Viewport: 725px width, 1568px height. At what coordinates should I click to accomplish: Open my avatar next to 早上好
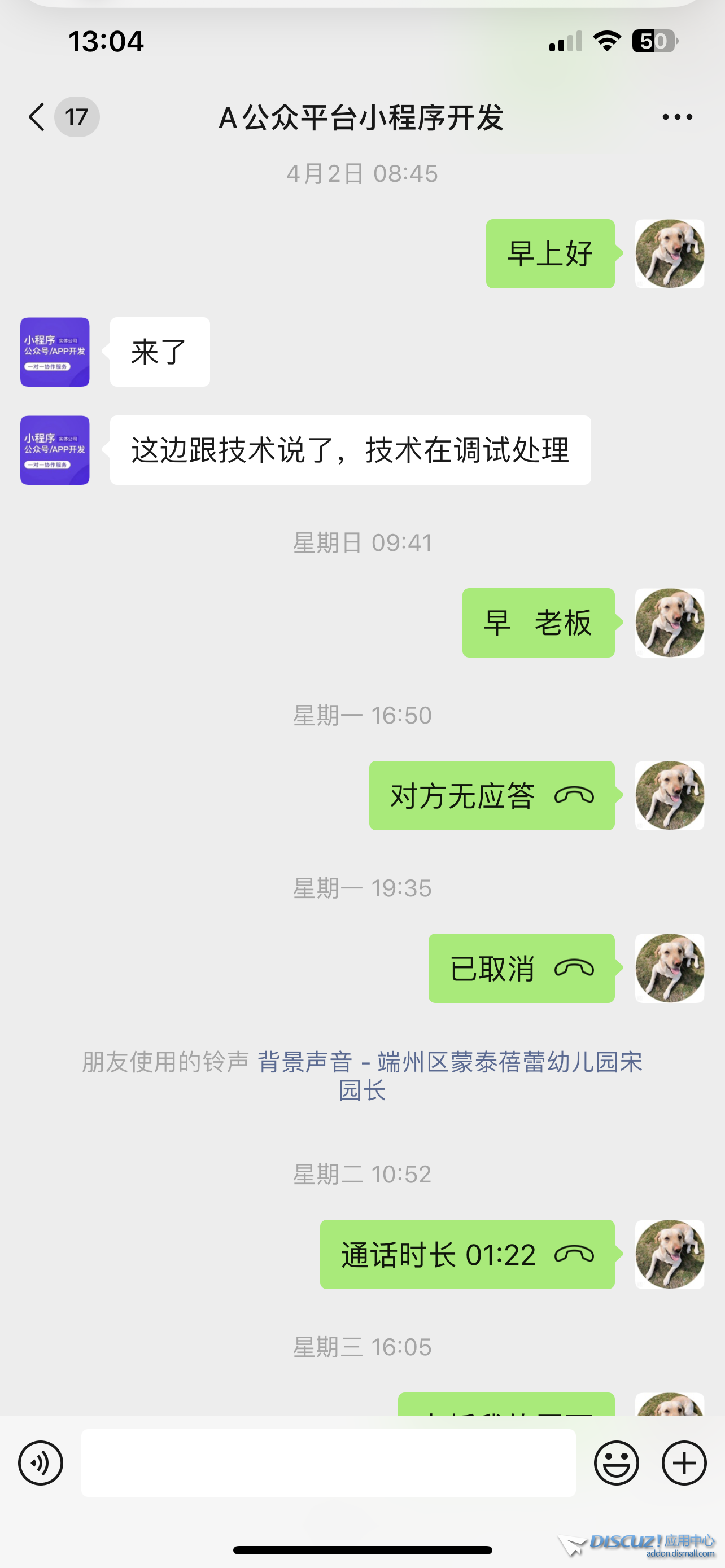pyautogui.click(x=669, y=254)
